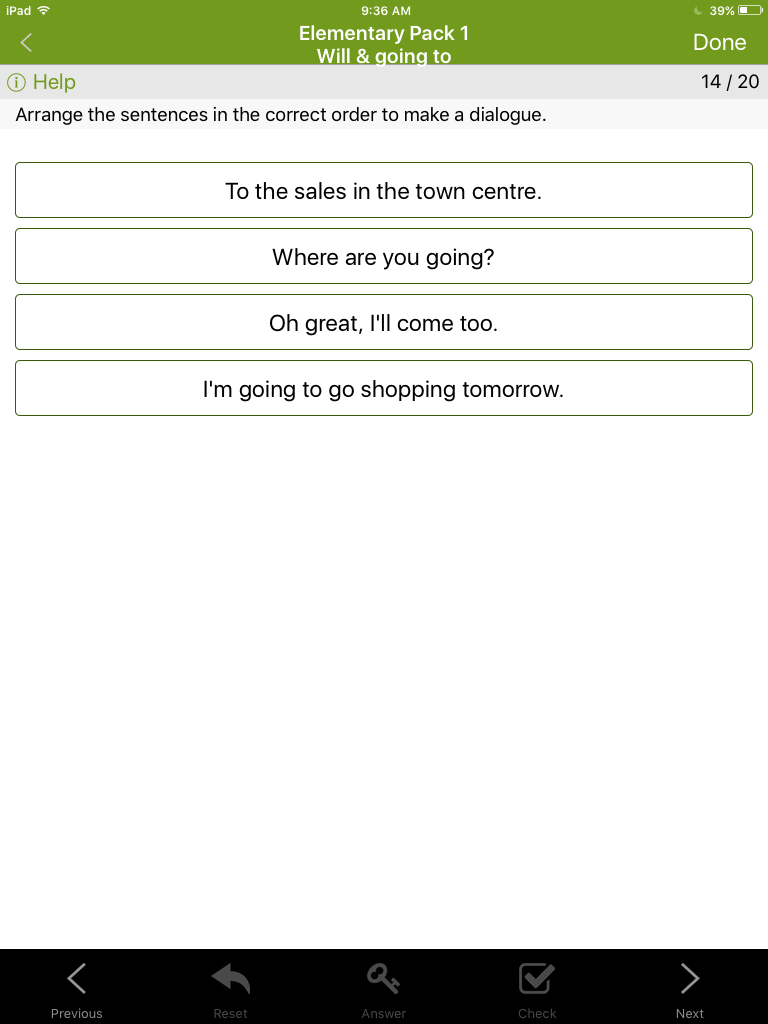Go to the Previous question
This screenshot has width=768, height=1024.
point(76,987)
